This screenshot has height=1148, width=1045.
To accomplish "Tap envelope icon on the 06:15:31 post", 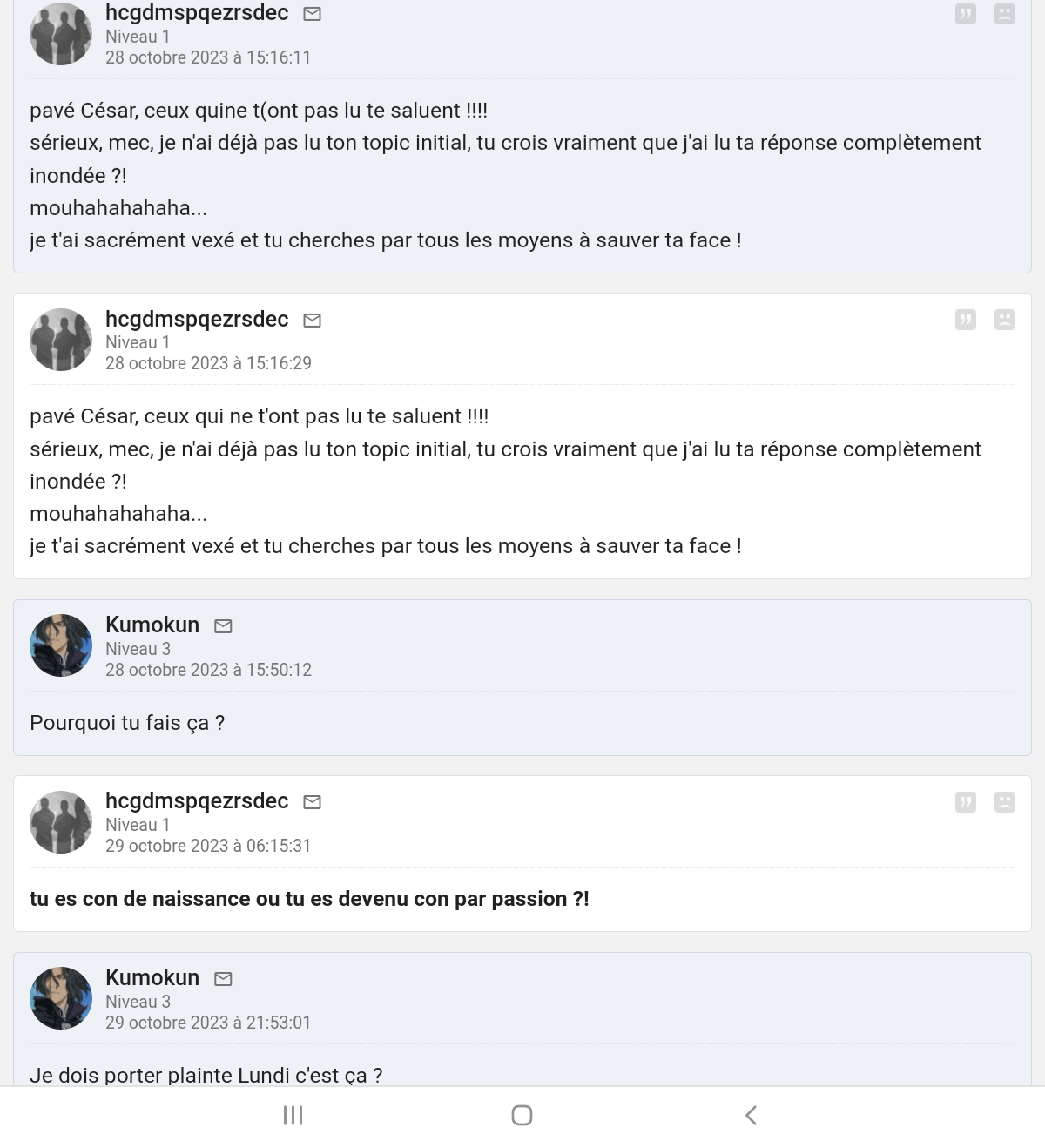I will [x=312, y=802].
